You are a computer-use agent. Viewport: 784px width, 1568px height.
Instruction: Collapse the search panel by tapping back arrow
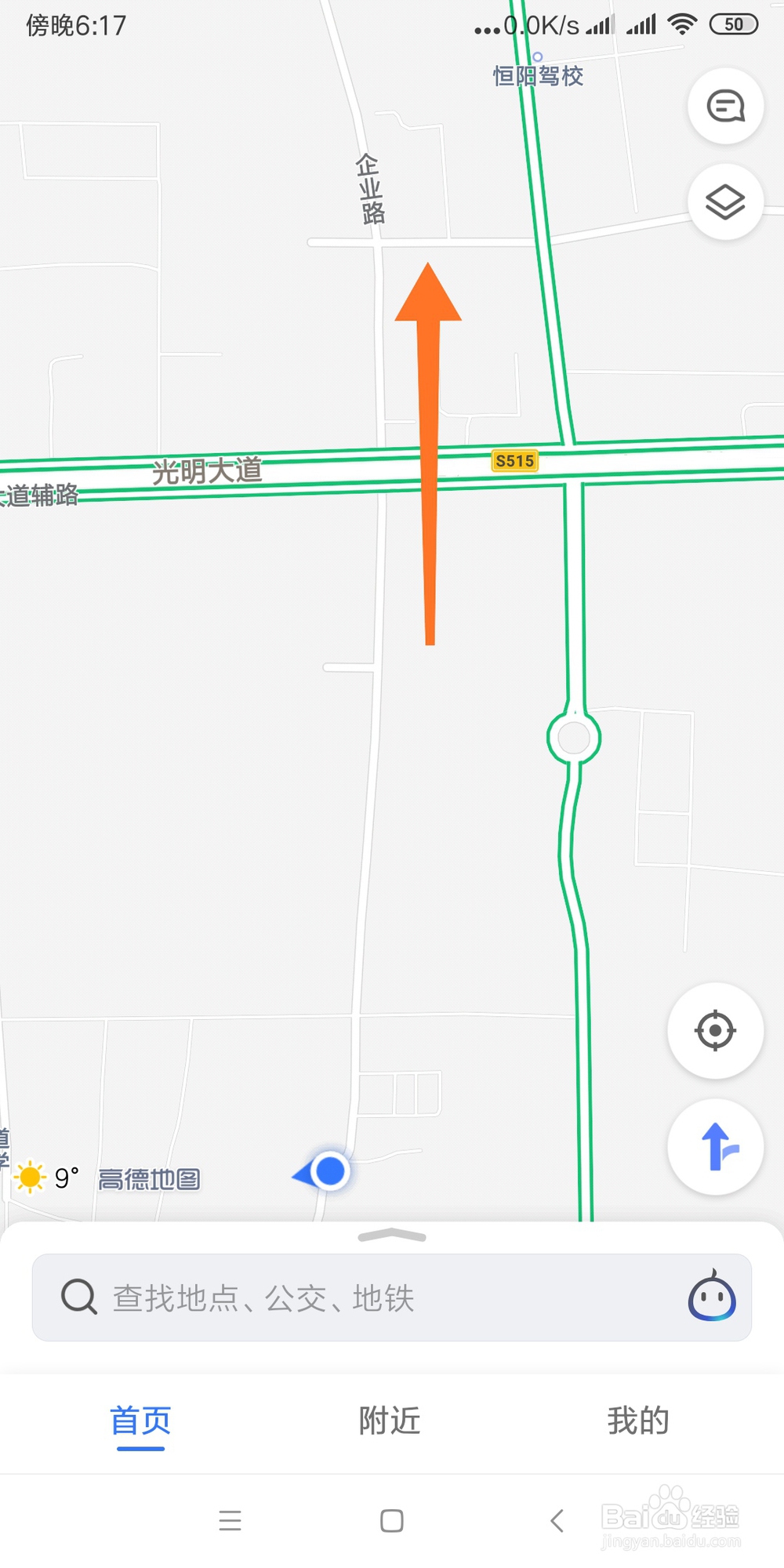[x=557, y=1521]
